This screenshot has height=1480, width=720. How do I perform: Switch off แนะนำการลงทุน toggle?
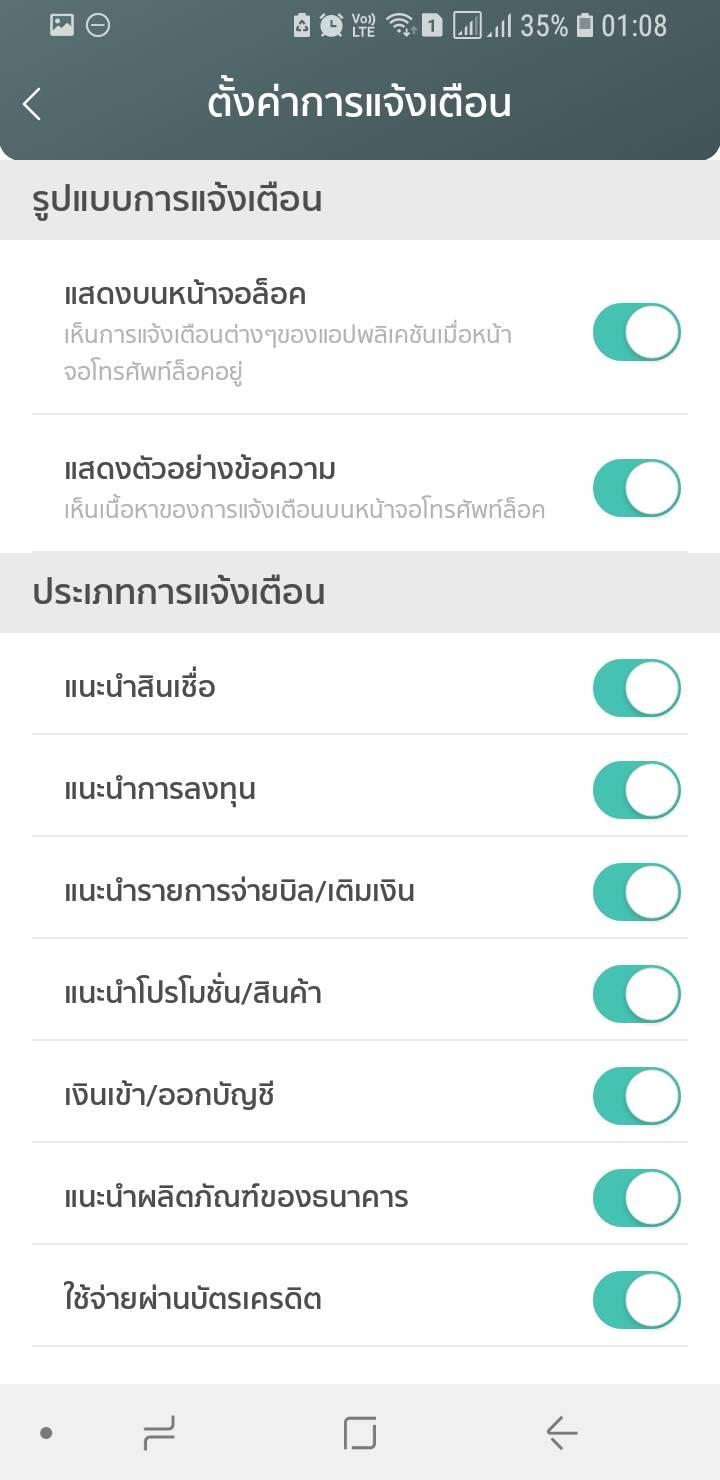(637, 790)
